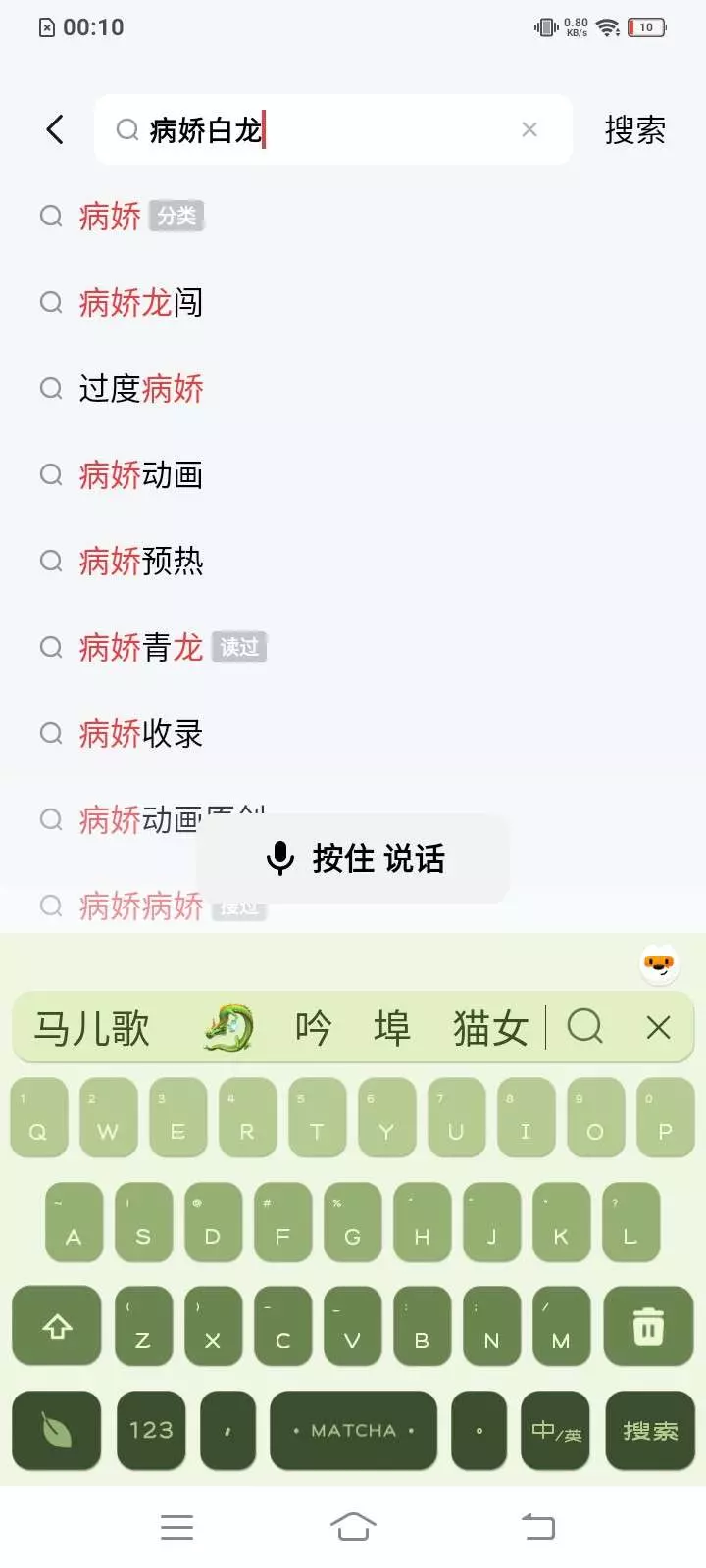This screenshot has width=706, height=1568.
Task: Pick the keyboard candidate 马儿歌
Action: tap(91, 1028)
